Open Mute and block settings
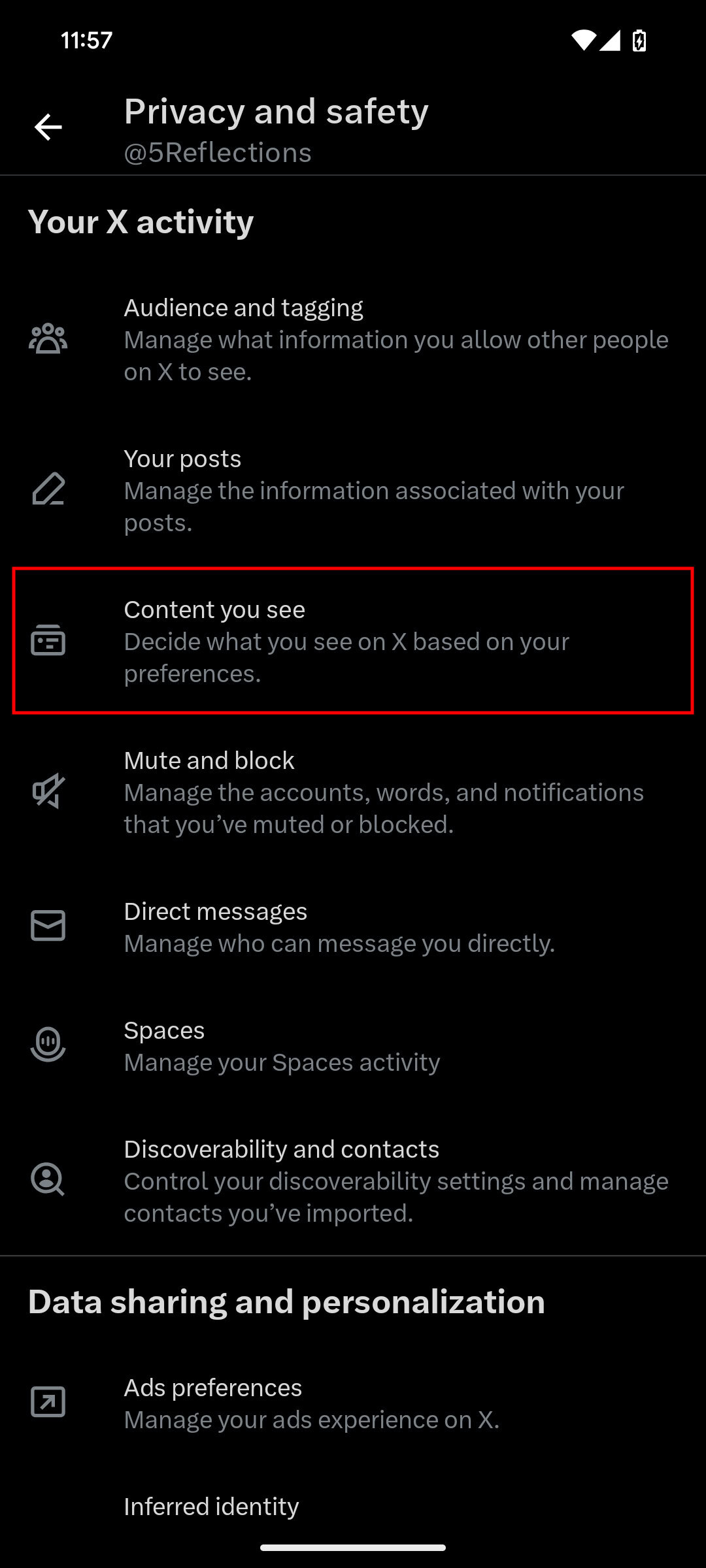706x1568 pixels. click(x=353, y=792)
